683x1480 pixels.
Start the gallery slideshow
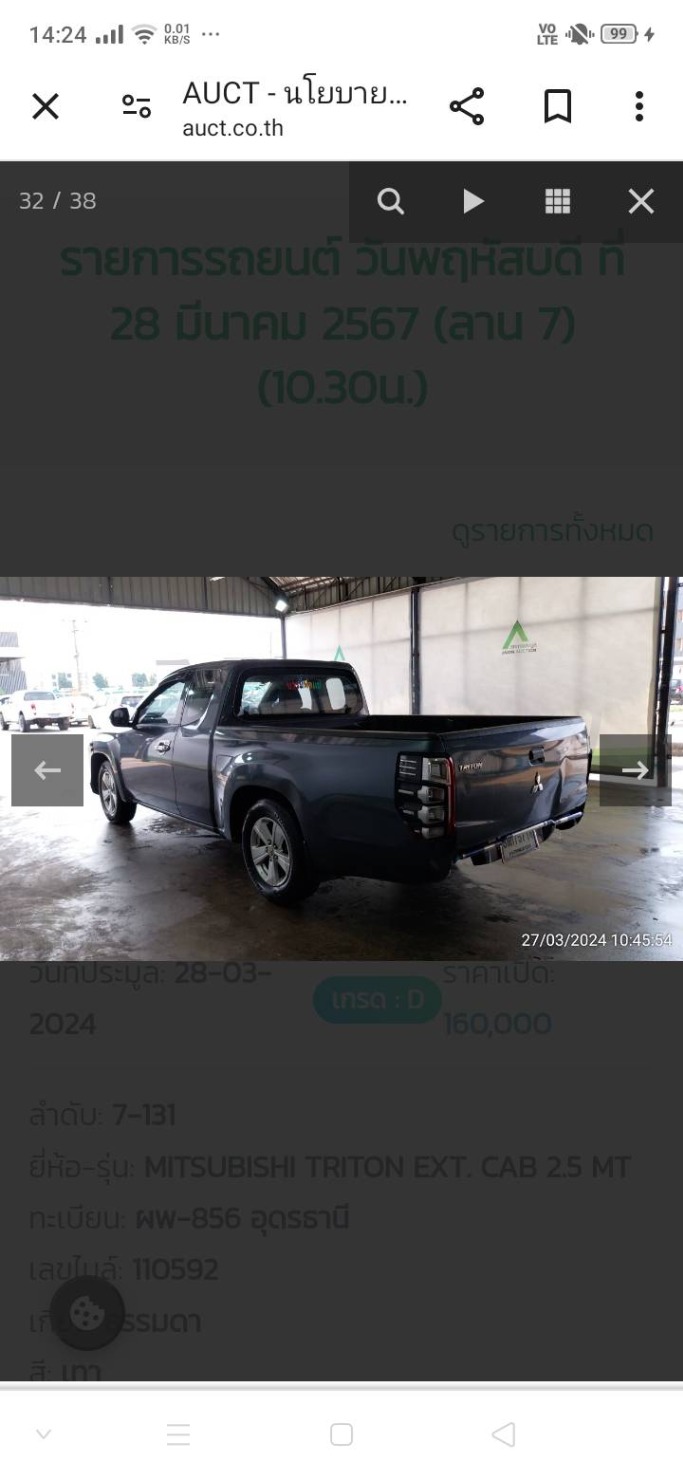[473, 202]
